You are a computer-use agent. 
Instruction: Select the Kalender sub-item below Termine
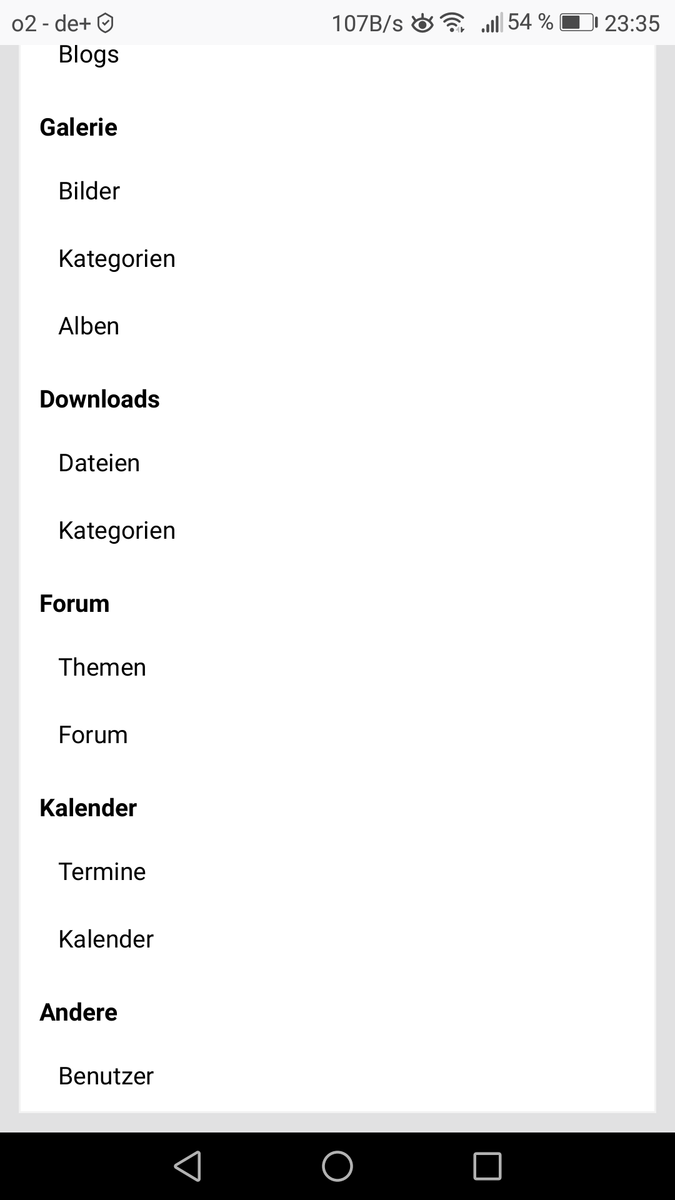point(106,940)
